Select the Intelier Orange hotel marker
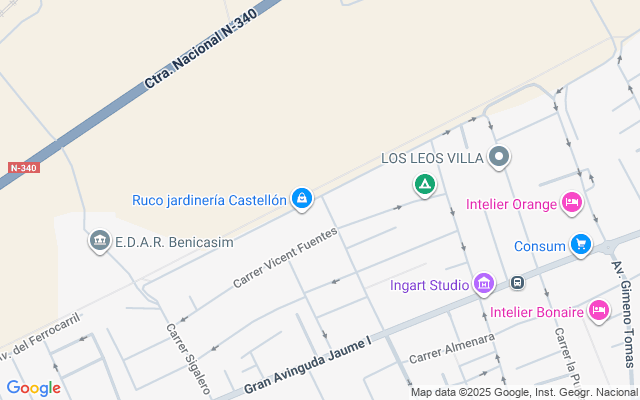The height and width of the screenshot is (400, 640). (572, 204)
